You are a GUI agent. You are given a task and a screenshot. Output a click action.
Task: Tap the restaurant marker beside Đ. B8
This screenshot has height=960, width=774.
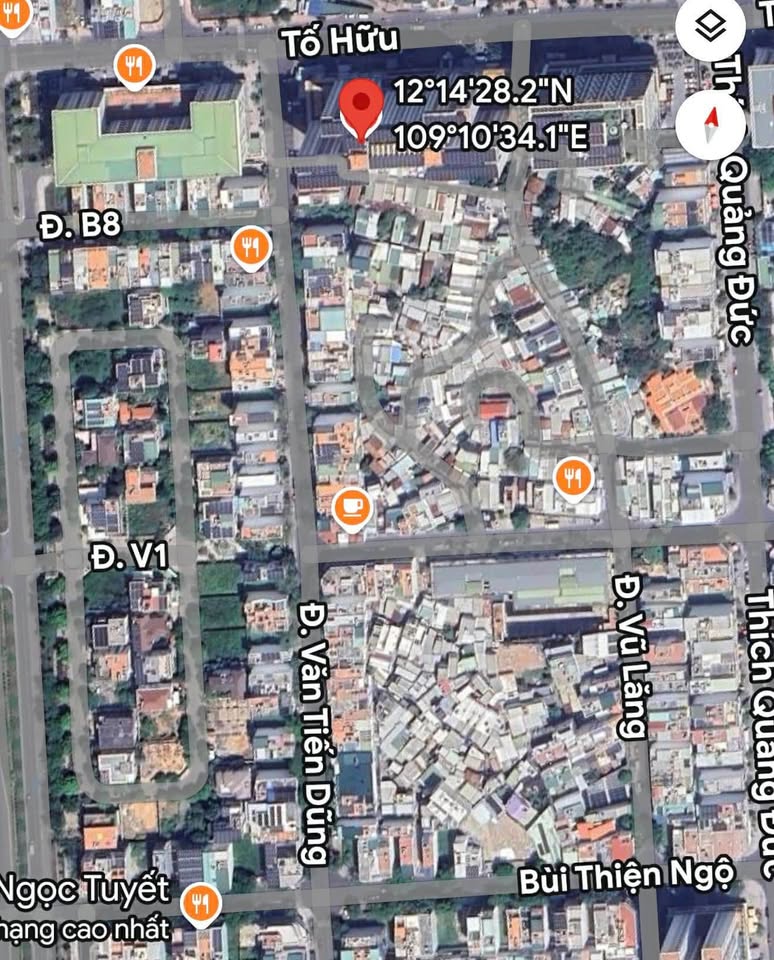pyautogui.click(x=251, y=246)
